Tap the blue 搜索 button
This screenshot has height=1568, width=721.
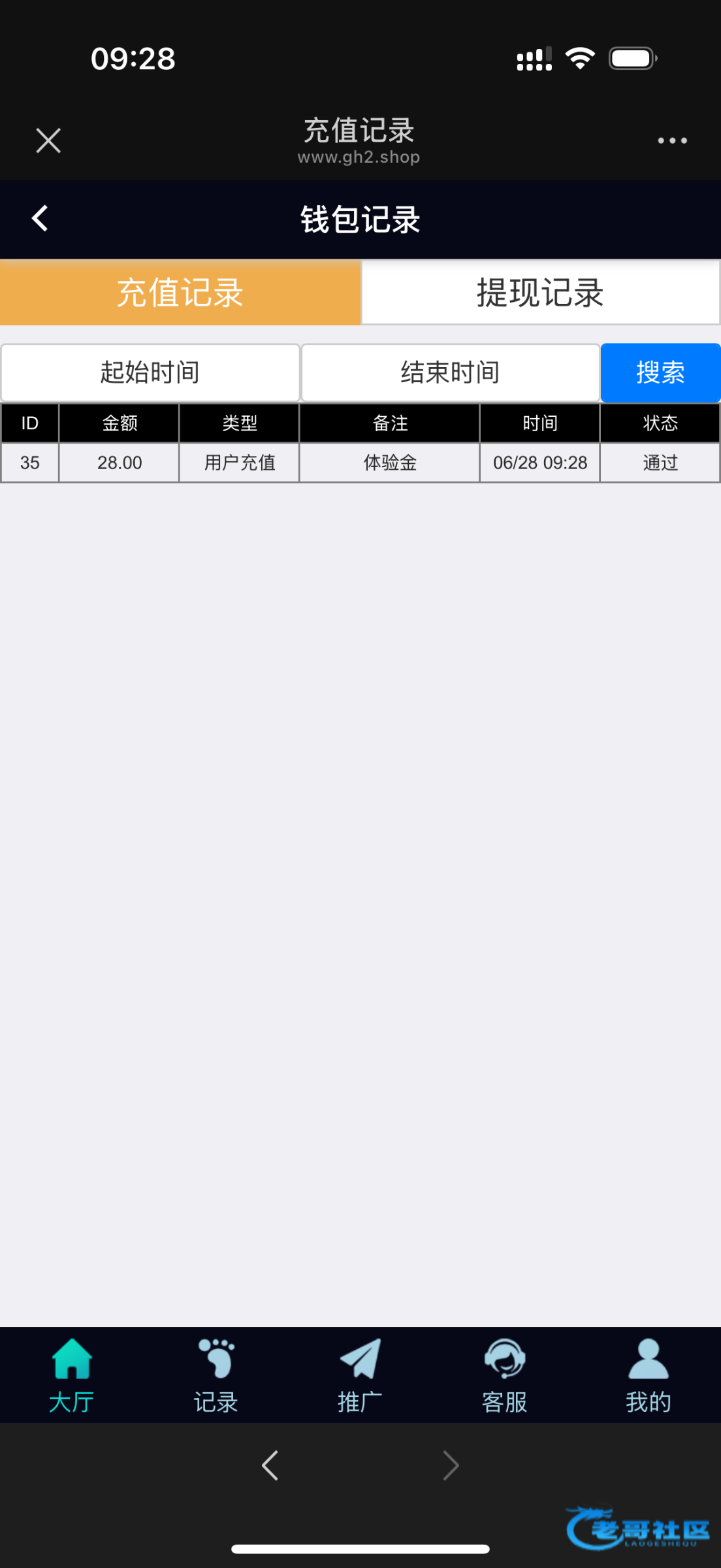pyautogui.click(x=661, y=372)
